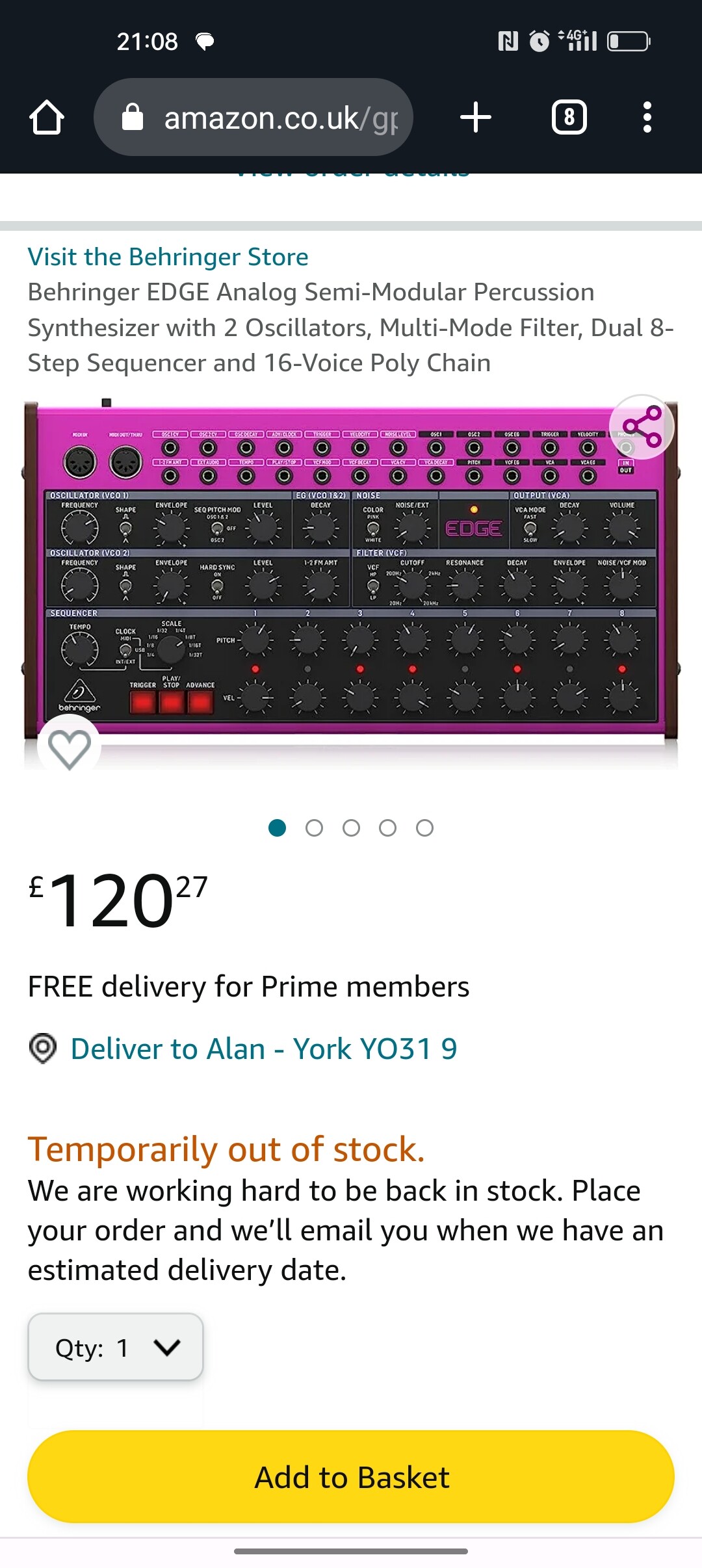The height and width of the screenshot is (1568, 702).
Task: Select the second image page indicator dot
Action: [315, 828]
